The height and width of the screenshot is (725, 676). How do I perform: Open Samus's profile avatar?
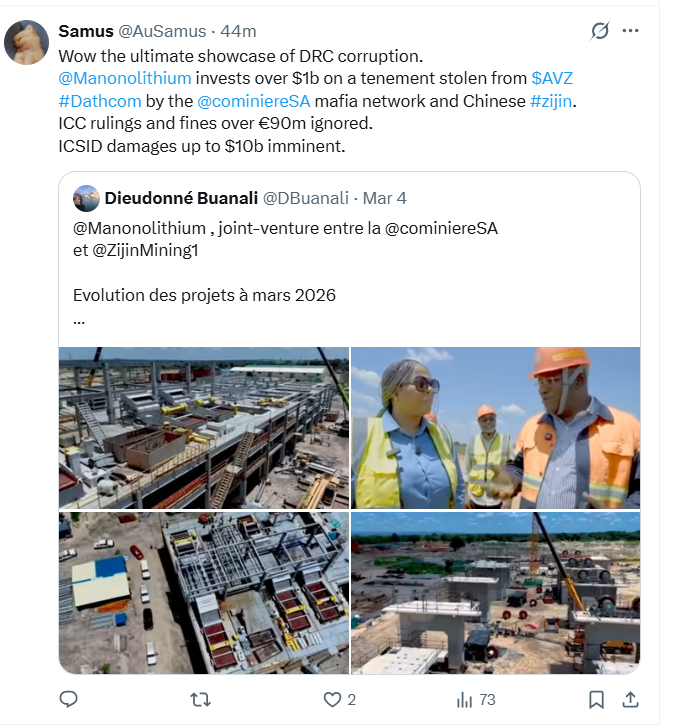(x=26, y=41)
